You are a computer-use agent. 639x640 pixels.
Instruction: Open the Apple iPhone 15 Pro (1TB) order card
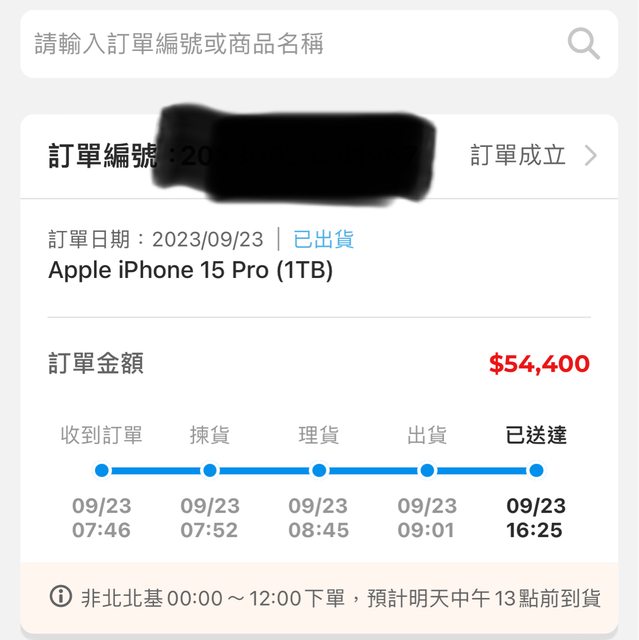pyautogui.click(x=190, y=271)
